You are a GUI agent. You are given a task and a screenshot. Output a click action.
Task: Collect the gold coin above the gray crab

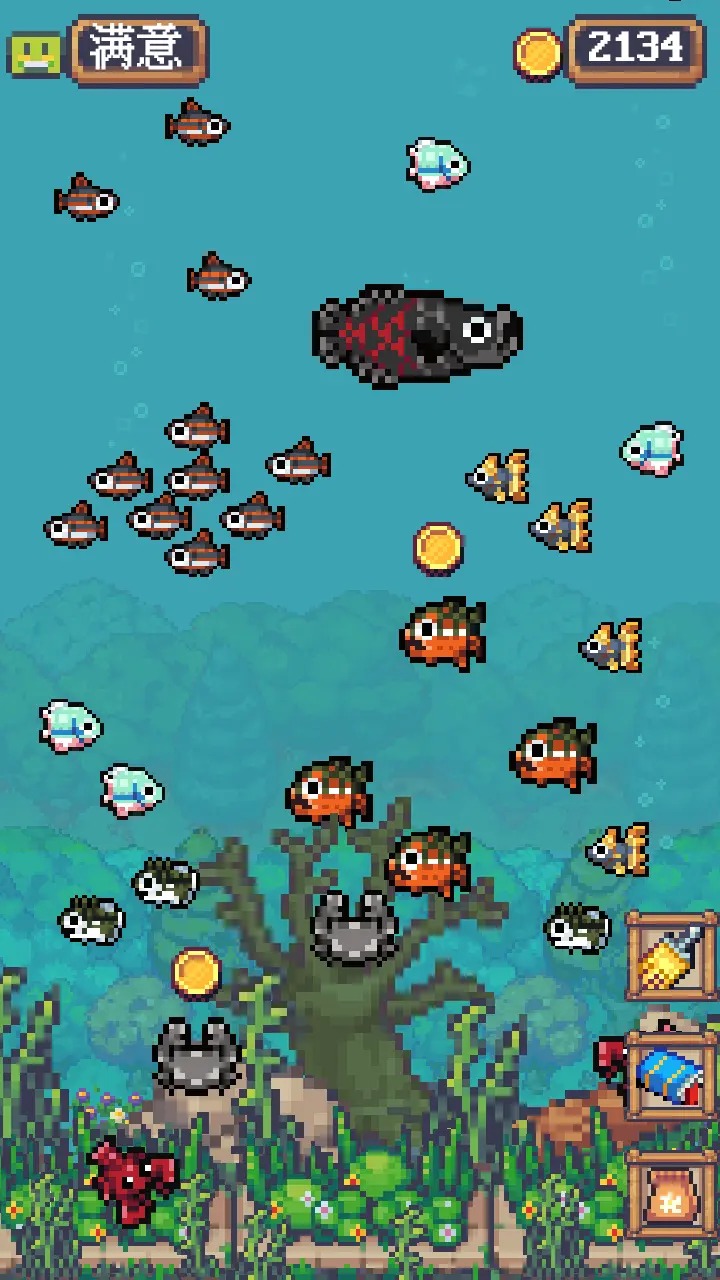click(196, 972)
